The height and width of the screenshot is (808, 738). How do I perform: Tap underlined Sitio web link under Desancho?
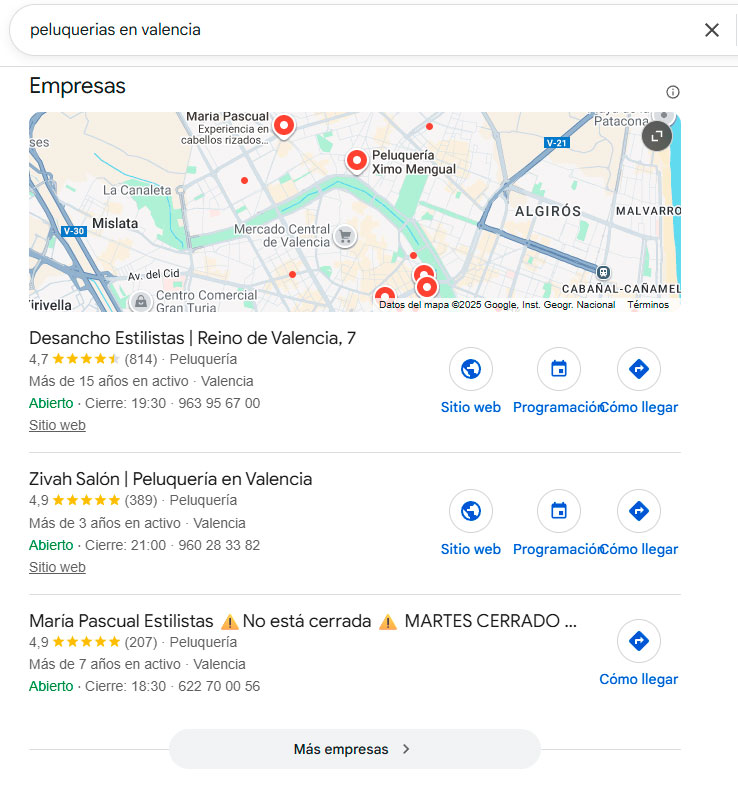coord(57,425)
